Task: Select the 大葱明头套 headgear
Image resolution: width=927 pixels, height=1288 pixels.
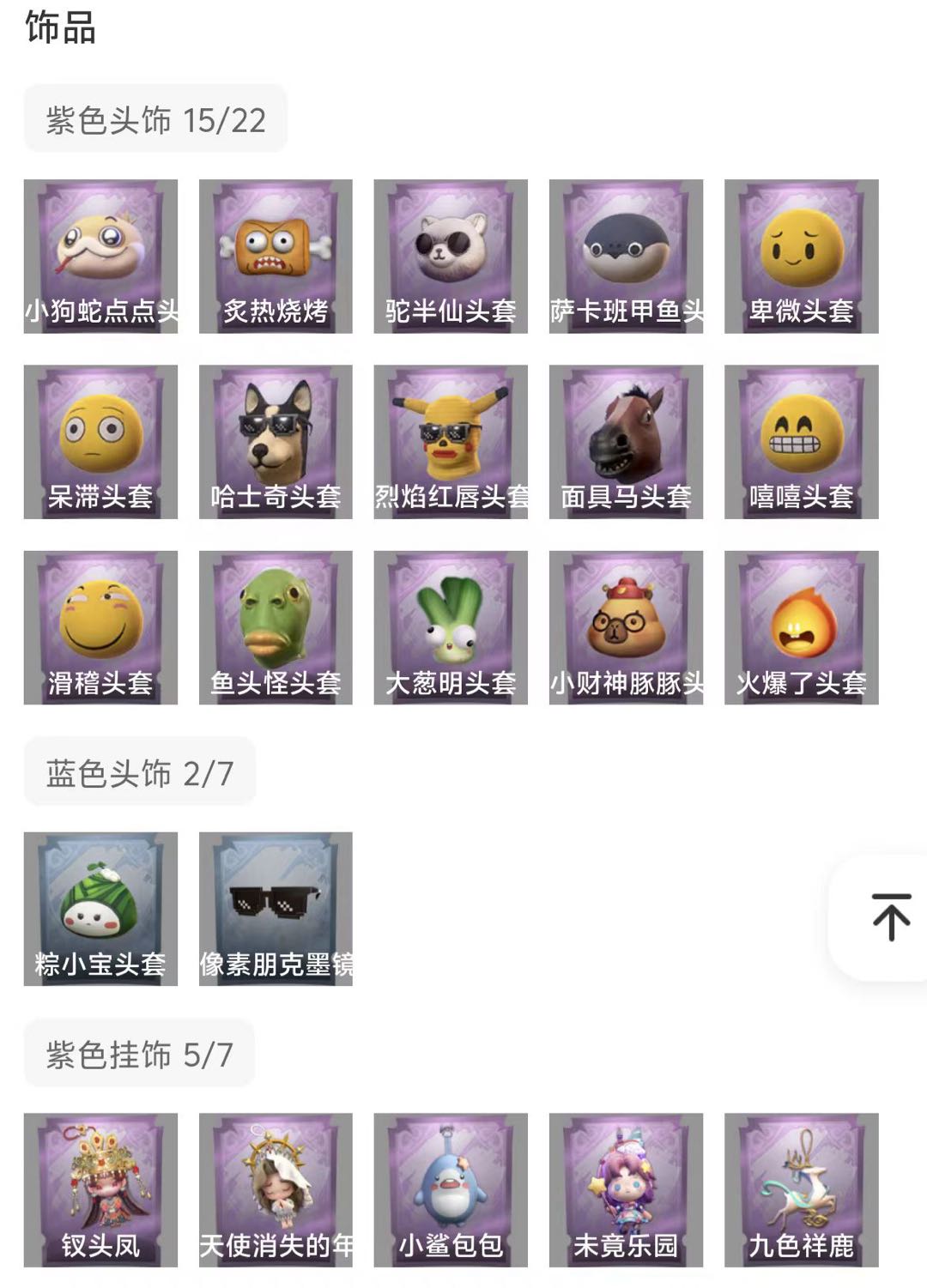Action: pyautogui.click(x=451, y=627)
